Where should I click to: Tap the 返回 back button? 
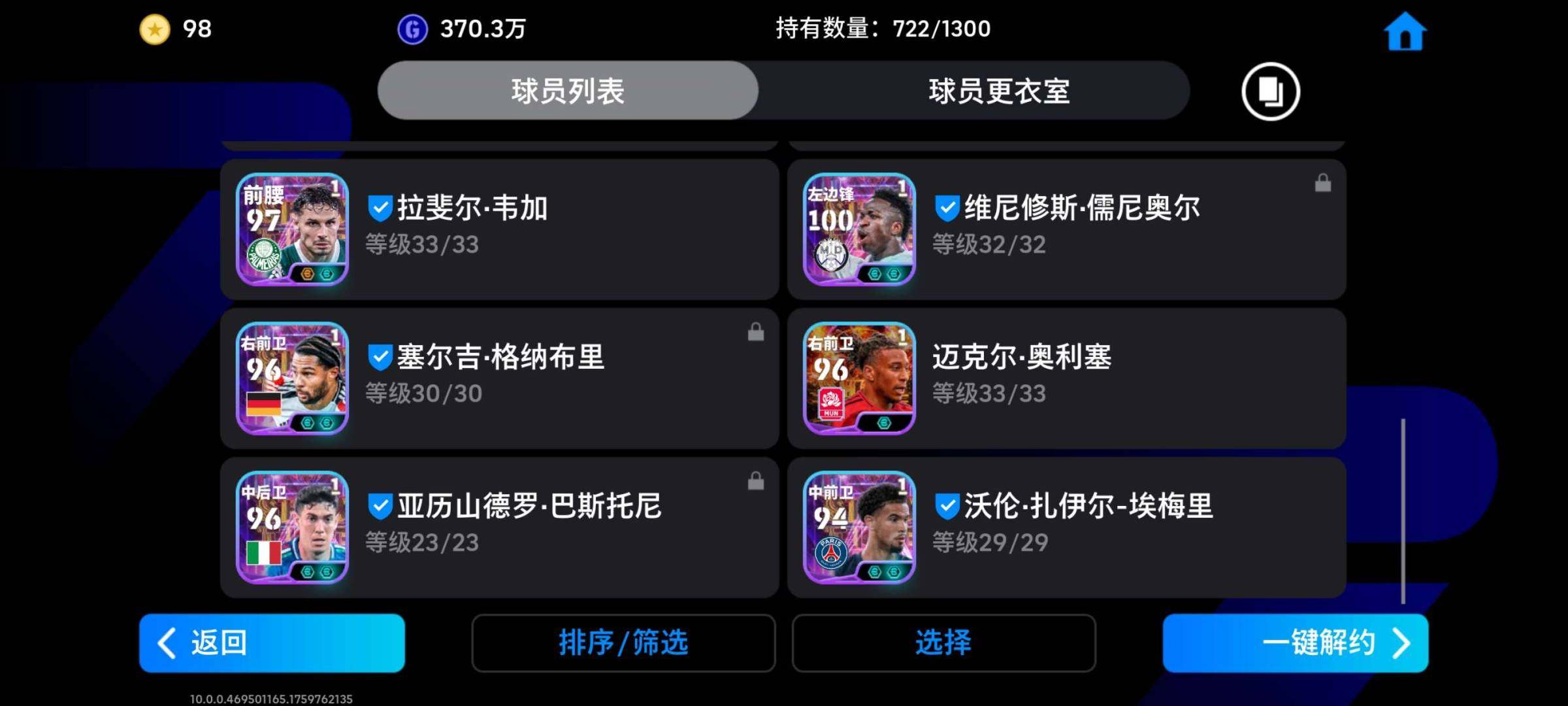(x=272, y=643)
